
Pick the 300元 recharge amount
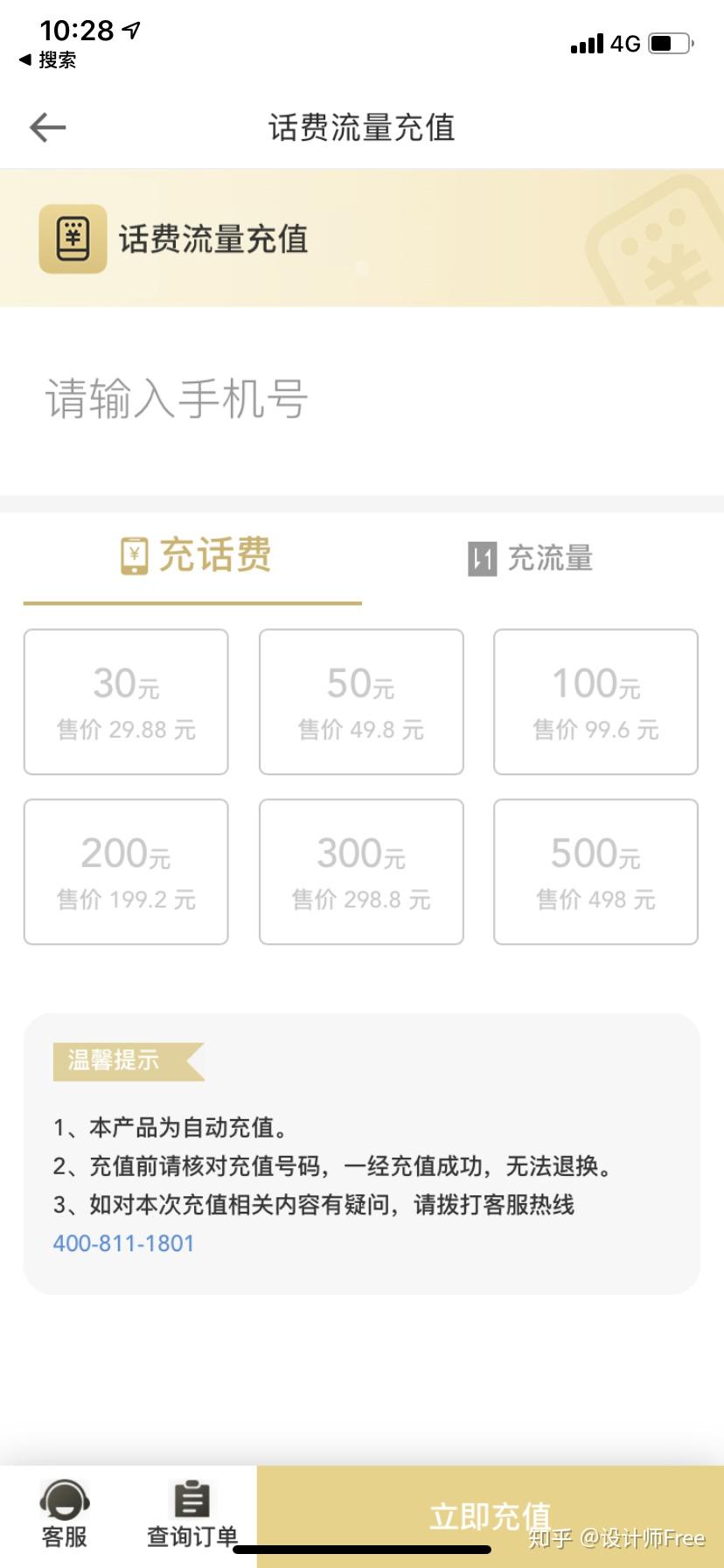point(361,871)
